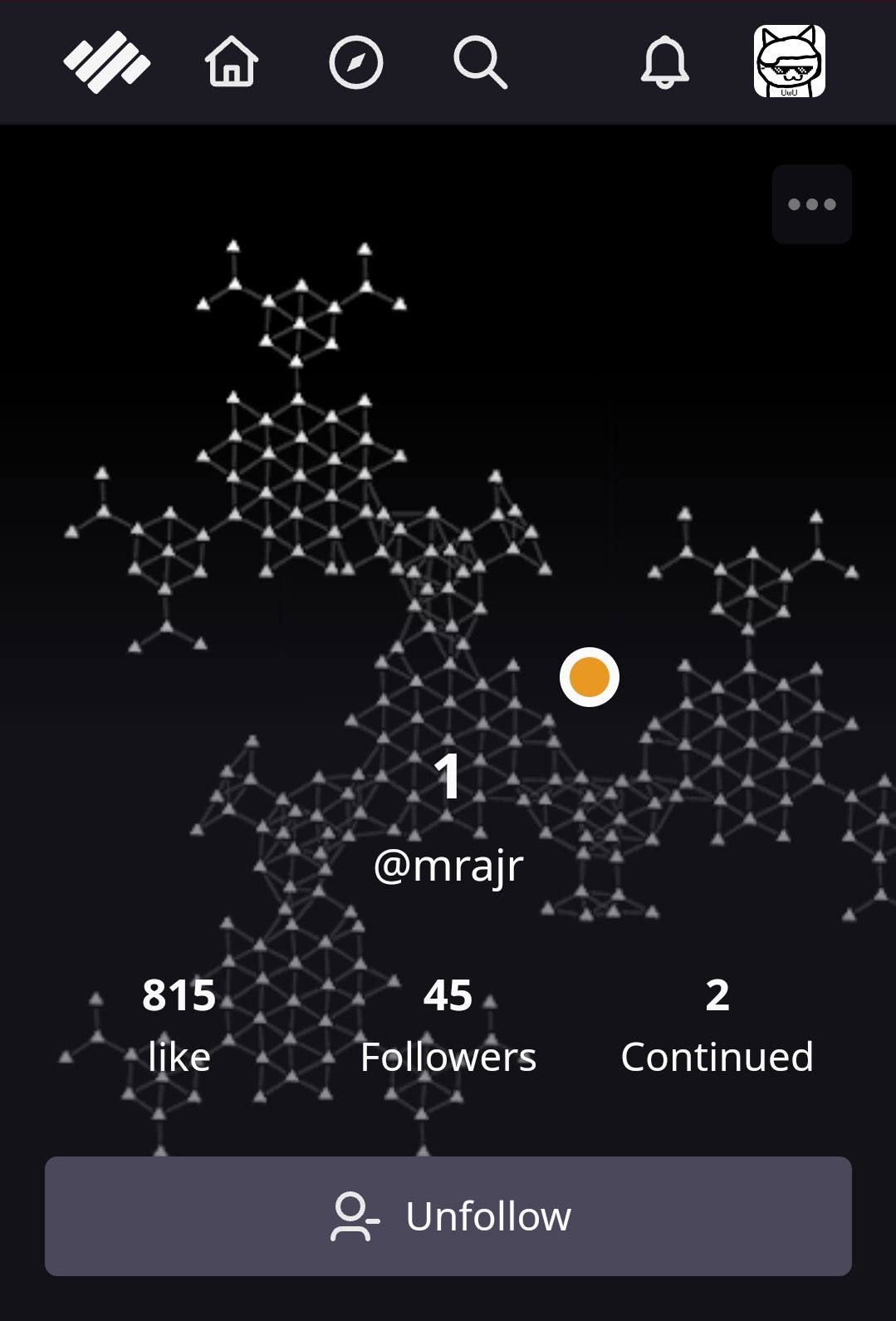Viewport: 896px width, 1321px height.
Task: Open search
Action: click(x=480, y=62)
